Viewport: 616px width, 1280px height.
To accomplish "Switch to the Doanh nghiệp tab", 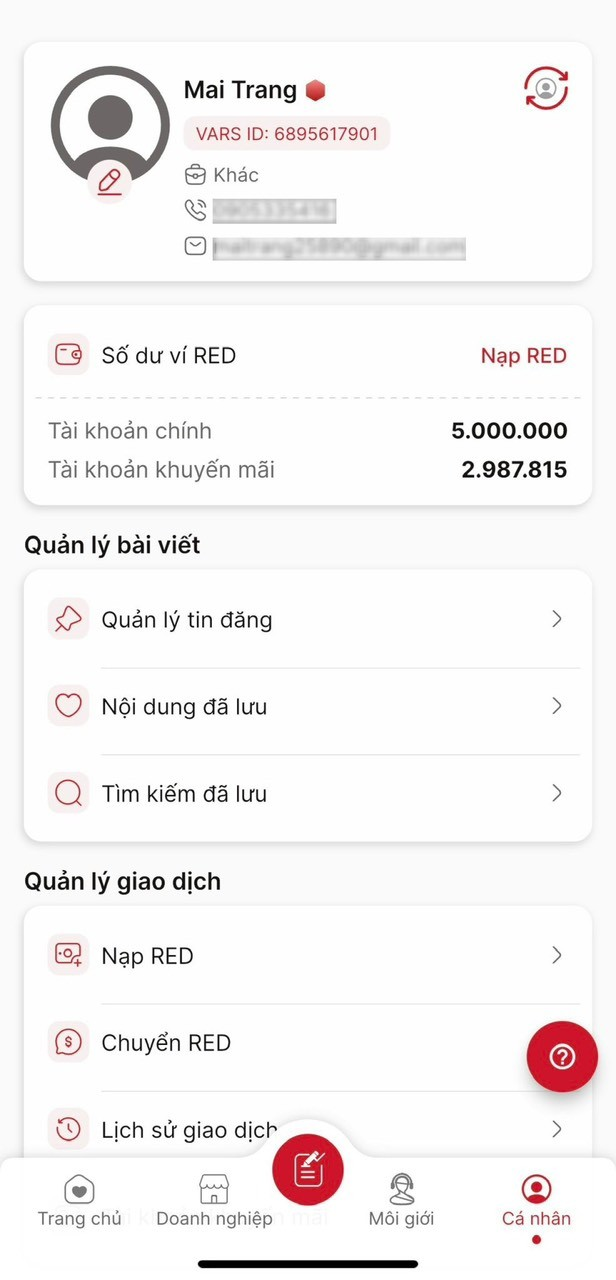I will tap(214, 1201).
